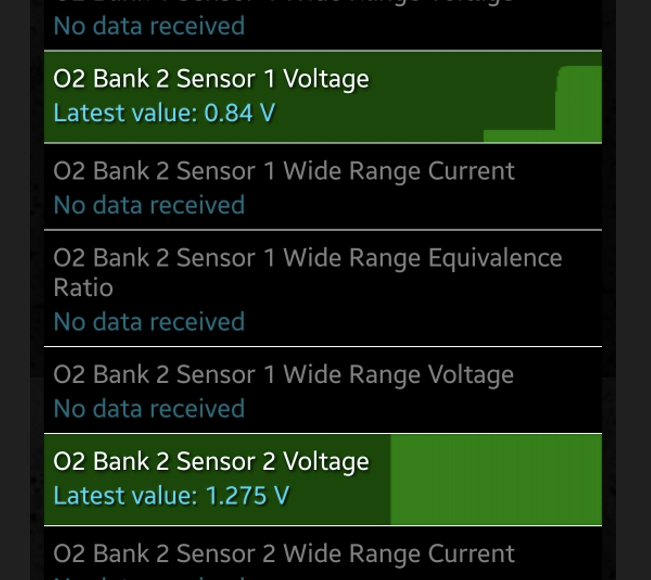
Task: Select O2 Bank 2 Sensor 1 Wide Range Current
Action: pos(322,187)
